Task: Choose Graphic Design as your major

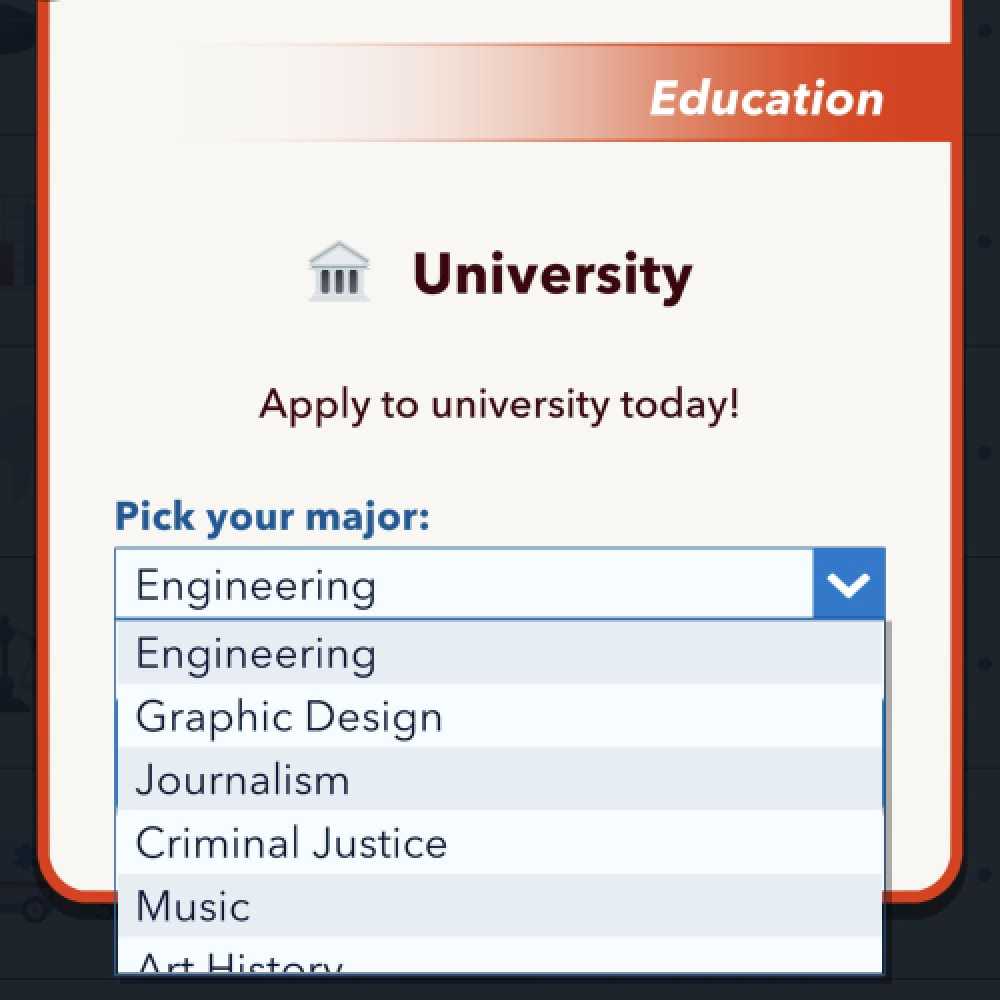Action: click(x=500, y=717)
